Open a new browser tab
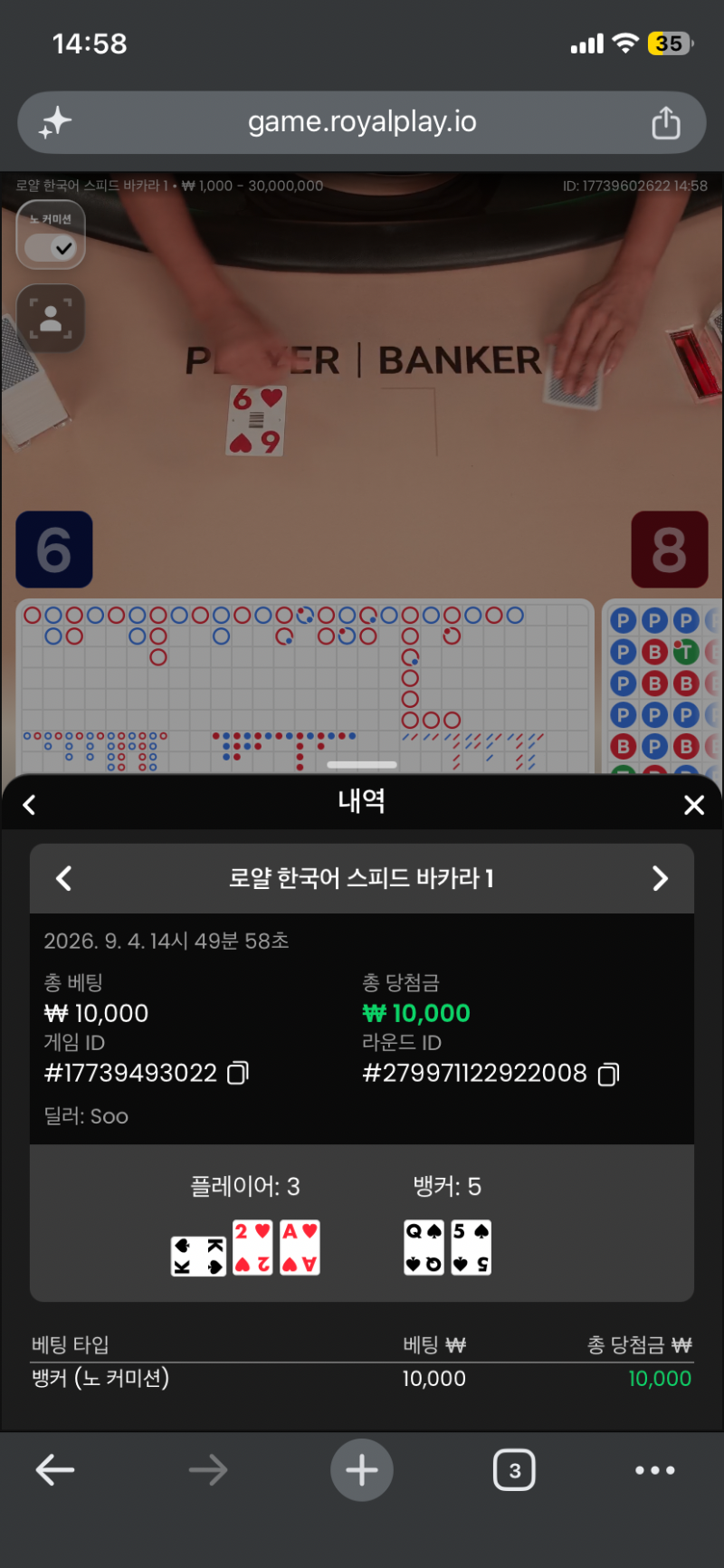Viewport: 724px width, 1568px height. (362, 1470)
